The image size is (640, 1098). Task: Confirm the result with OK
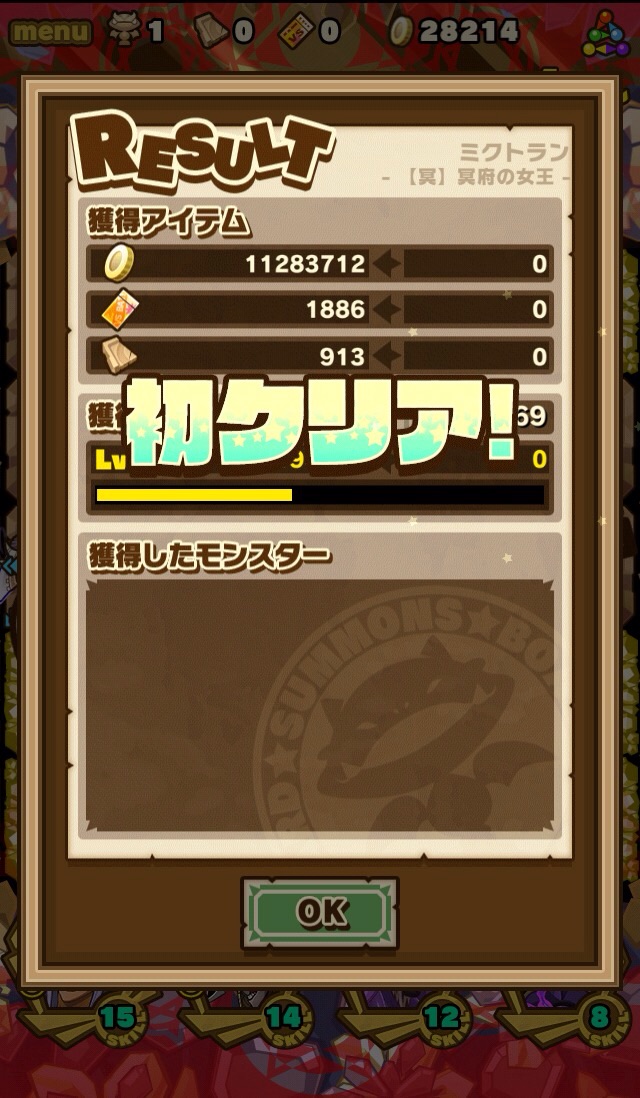point(320,912)
